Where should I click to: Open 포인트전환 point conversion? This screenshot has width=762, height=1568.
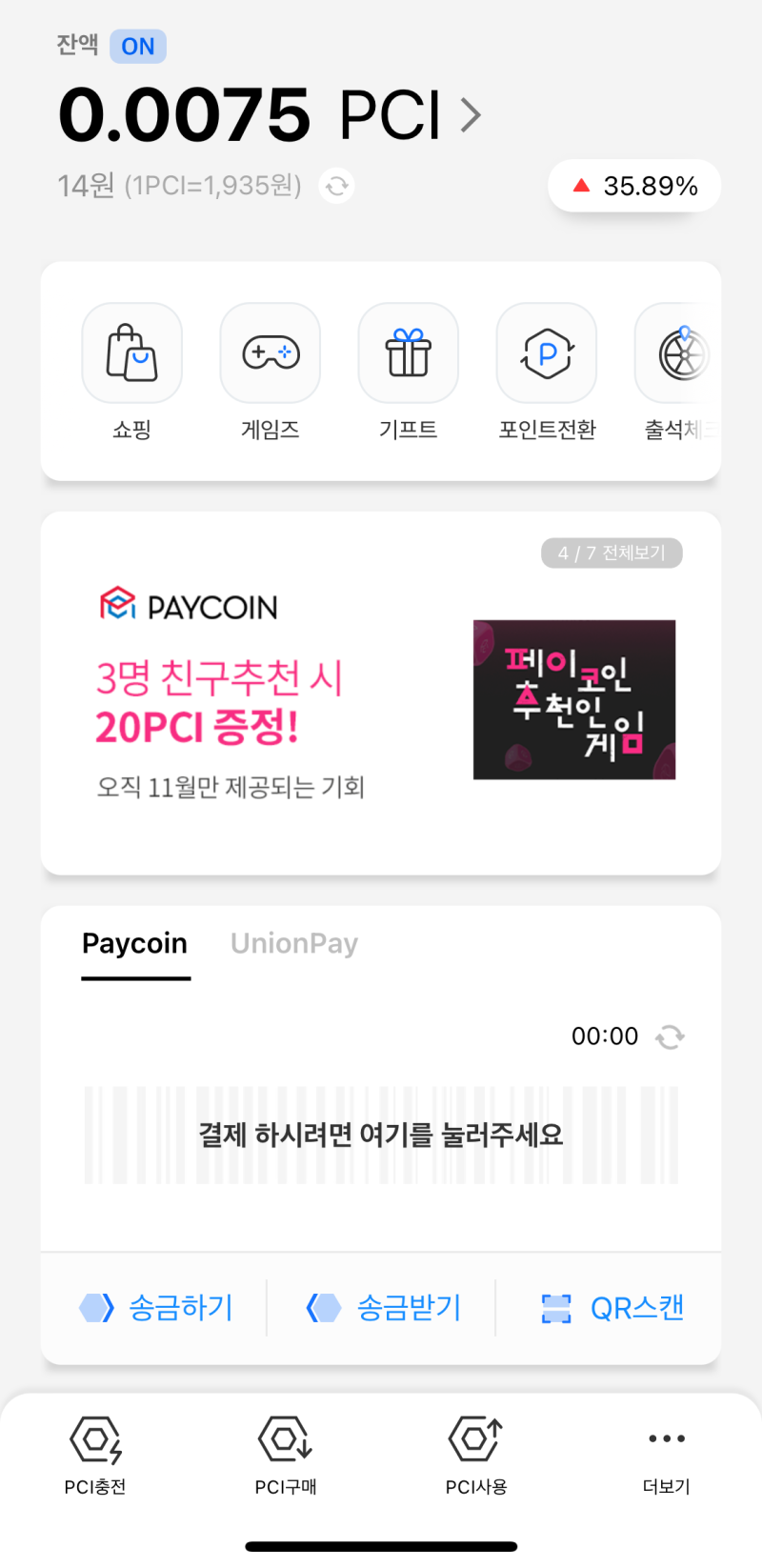tap(546, 352)
